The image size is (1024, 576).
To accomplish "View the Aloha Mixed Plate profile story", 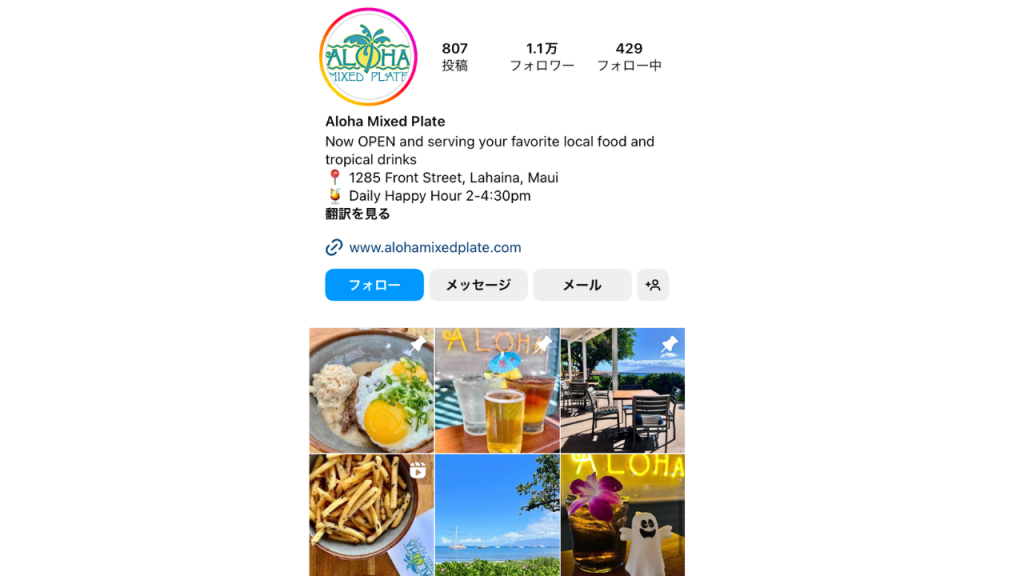I will coord(367,56).
